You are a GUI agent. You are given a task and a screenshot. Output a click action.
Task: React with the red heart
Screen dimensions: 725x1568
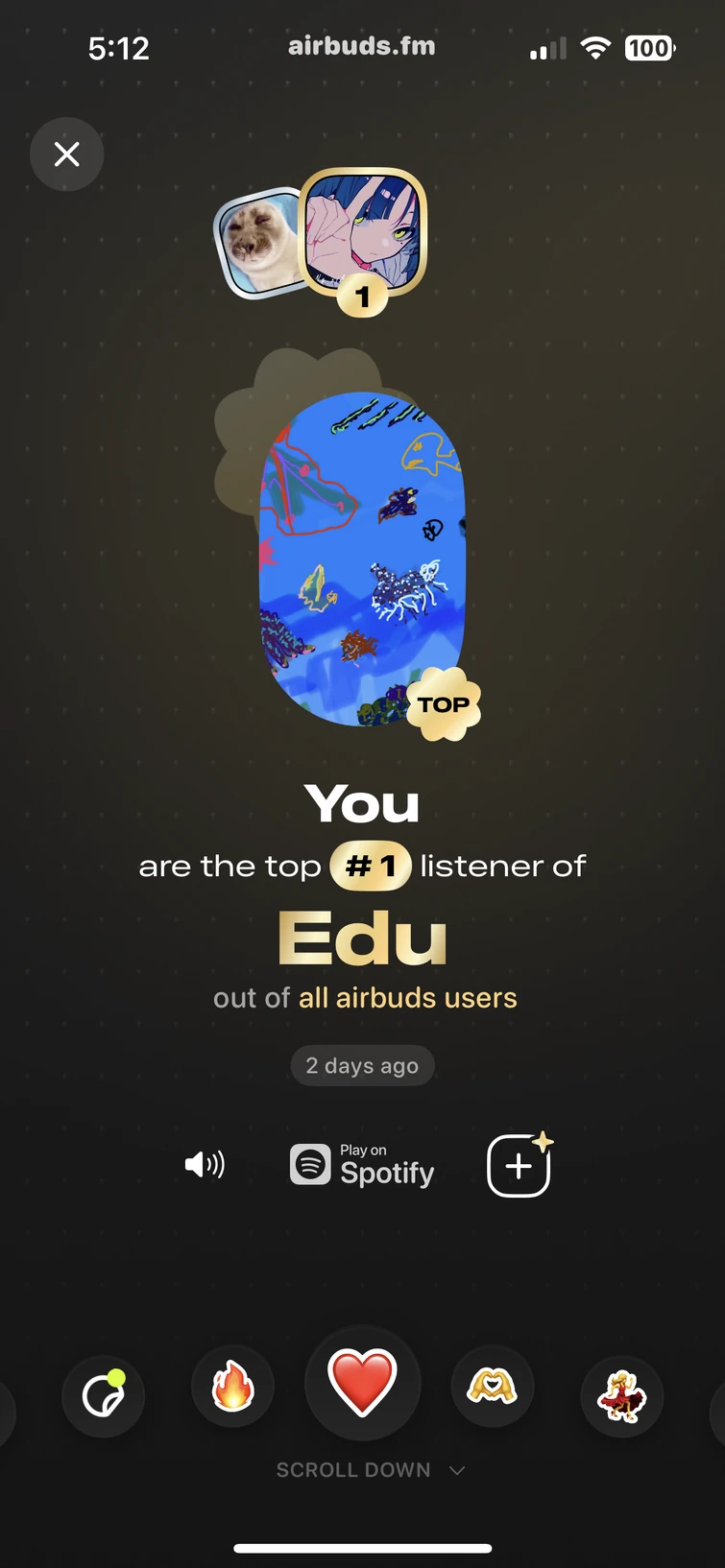tap(362, 1384)
